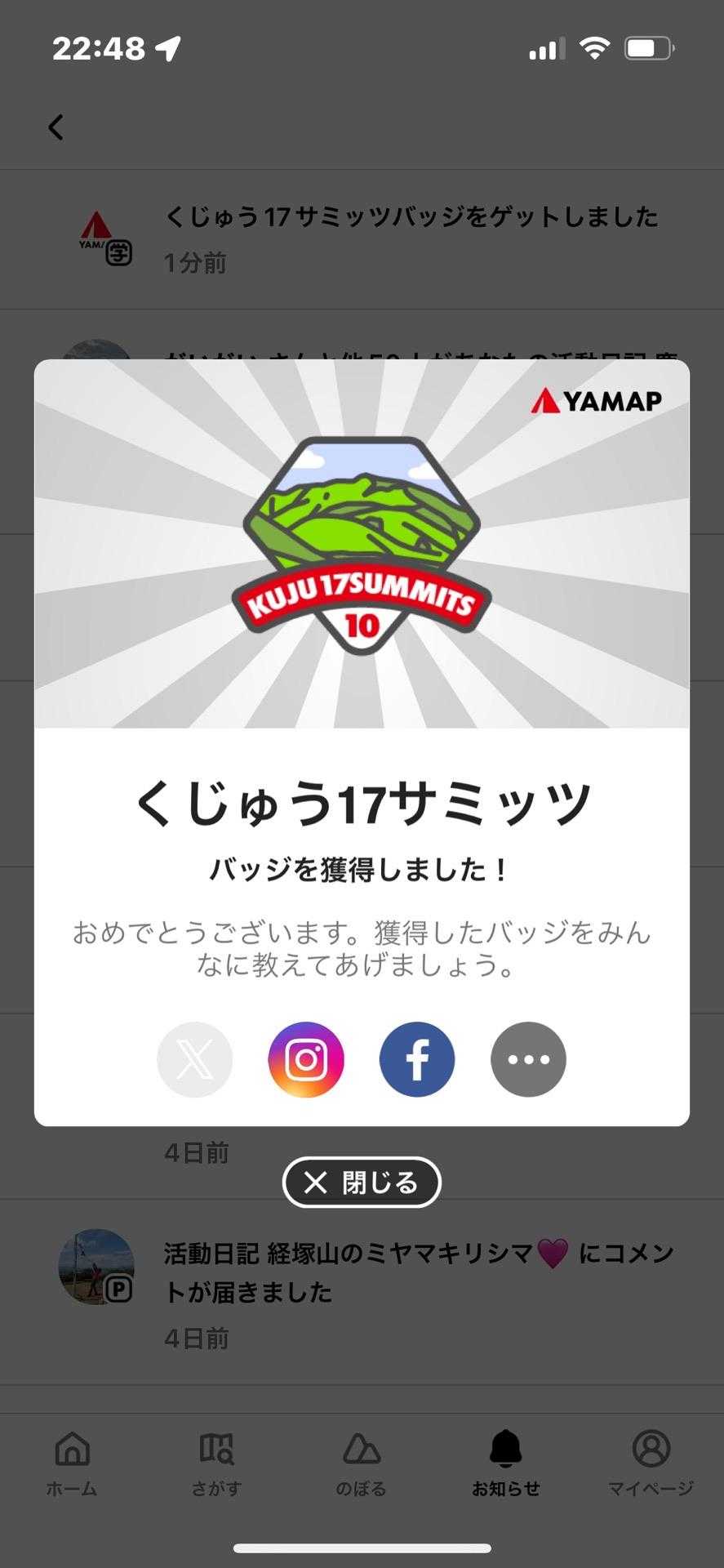The width and height of the screenshot is (724, 1568).
Task: Open the のぼる tab
Action: pos(361,1463)
